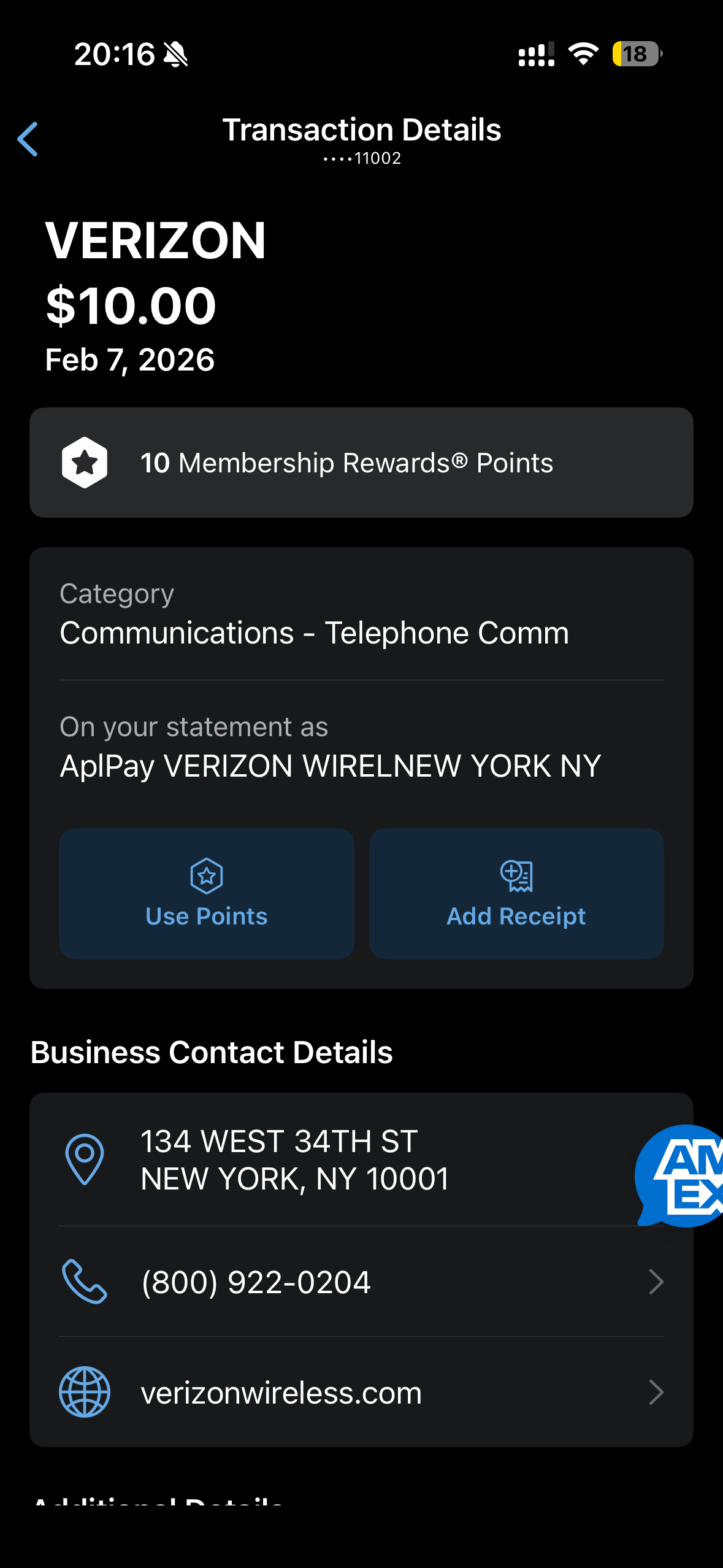Open the Amex chat bubble

(x=682, y=1175)
